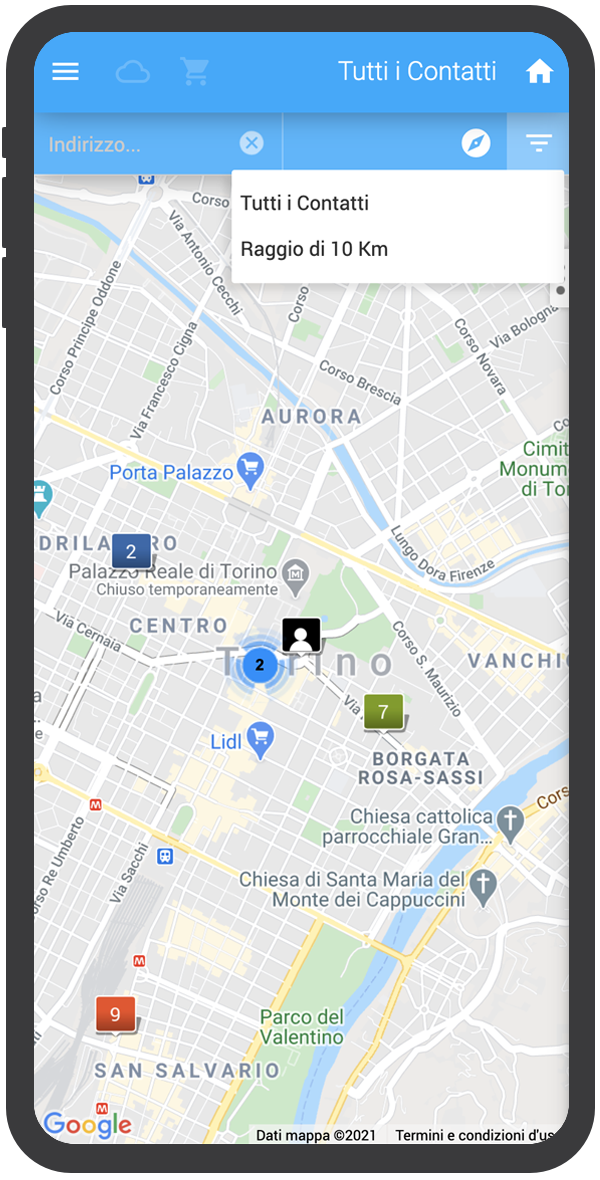Open the green marker numbered 7
The width and height of the screenshot is (600, 1180).
(x=383, y=713)
